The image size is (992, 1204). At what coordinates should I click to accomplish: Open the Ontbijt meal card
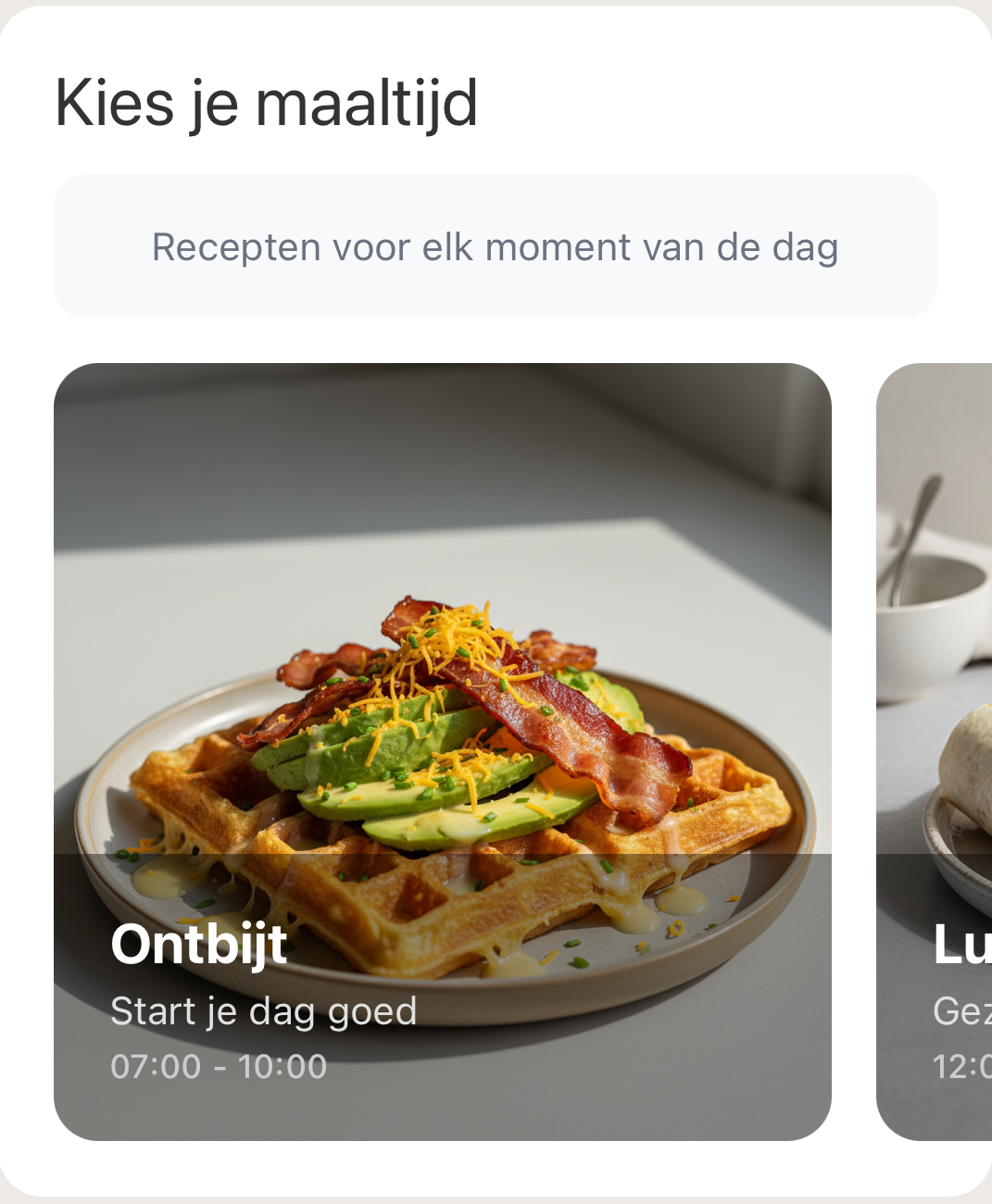point(443,750)
